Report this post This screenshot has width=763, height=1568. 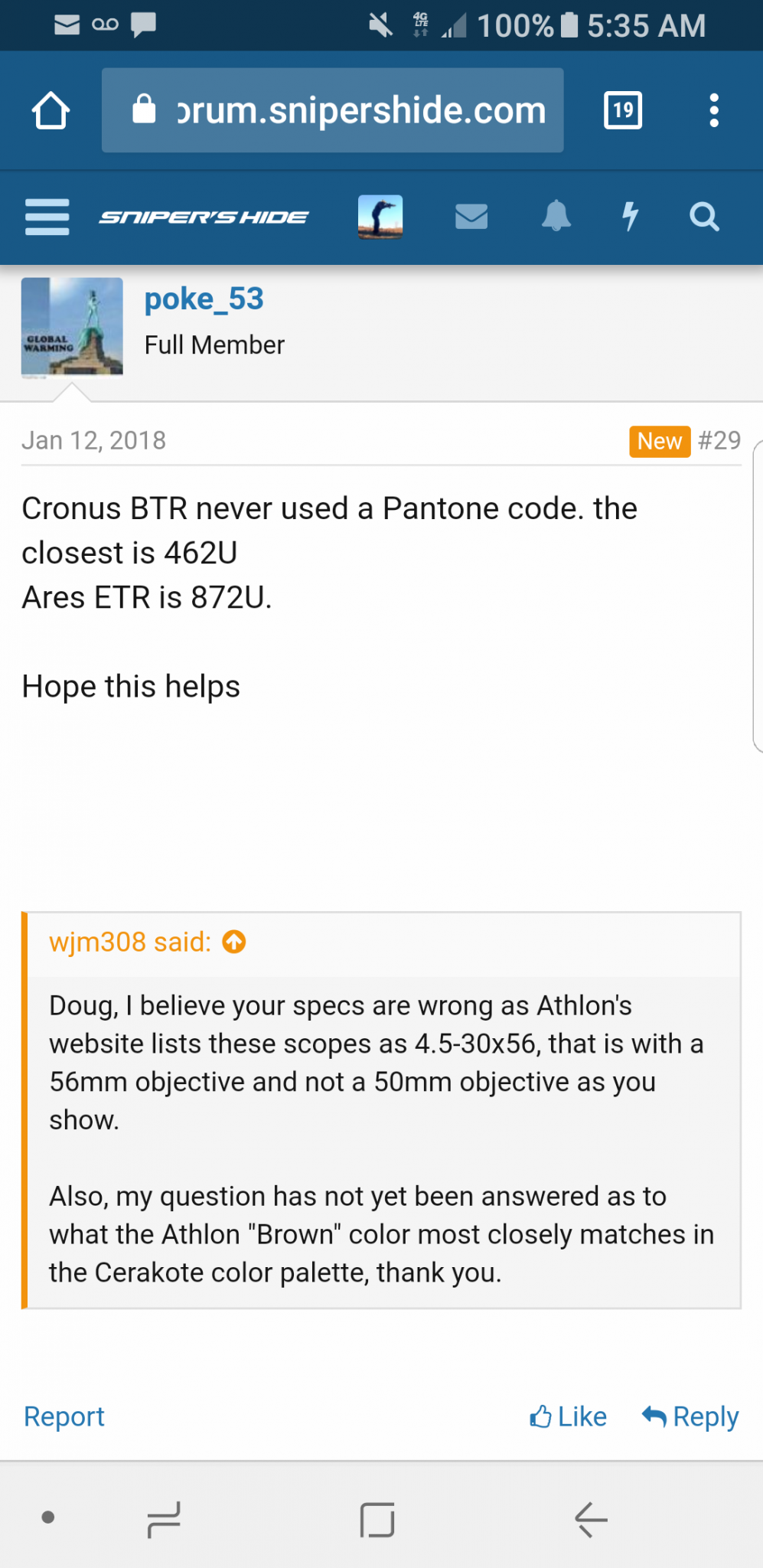point(64,1416)
